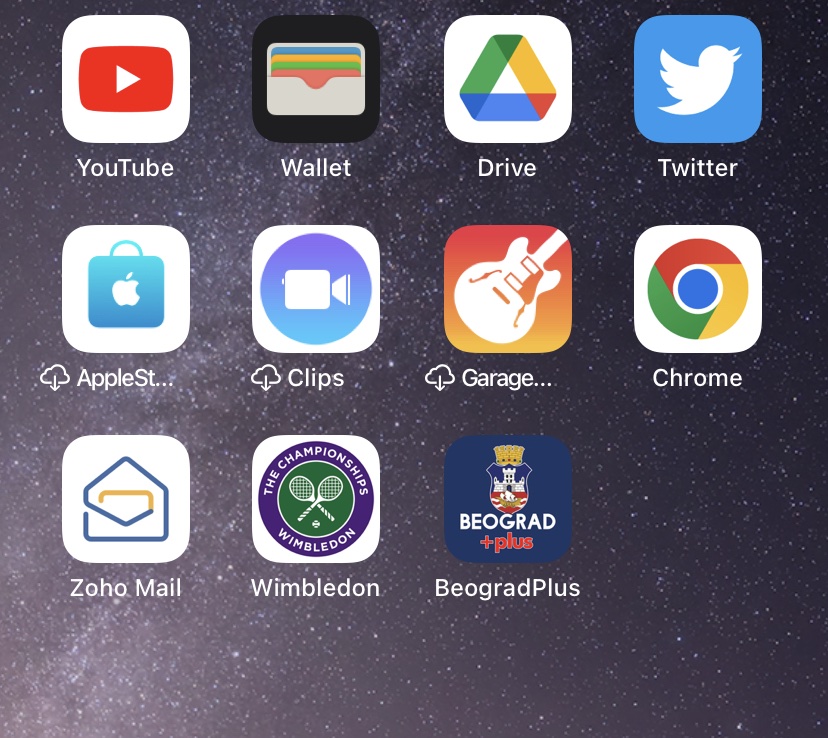Launch the Wimbledon app
828x738 pixels.
point(316,499)
